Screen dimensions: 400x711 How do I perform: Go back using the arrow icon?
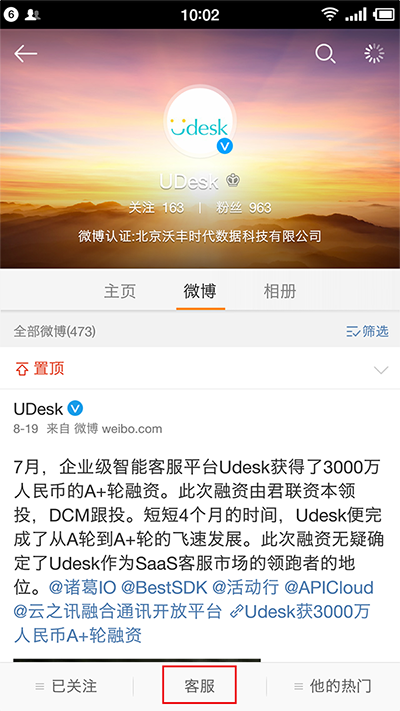[25, 54]
